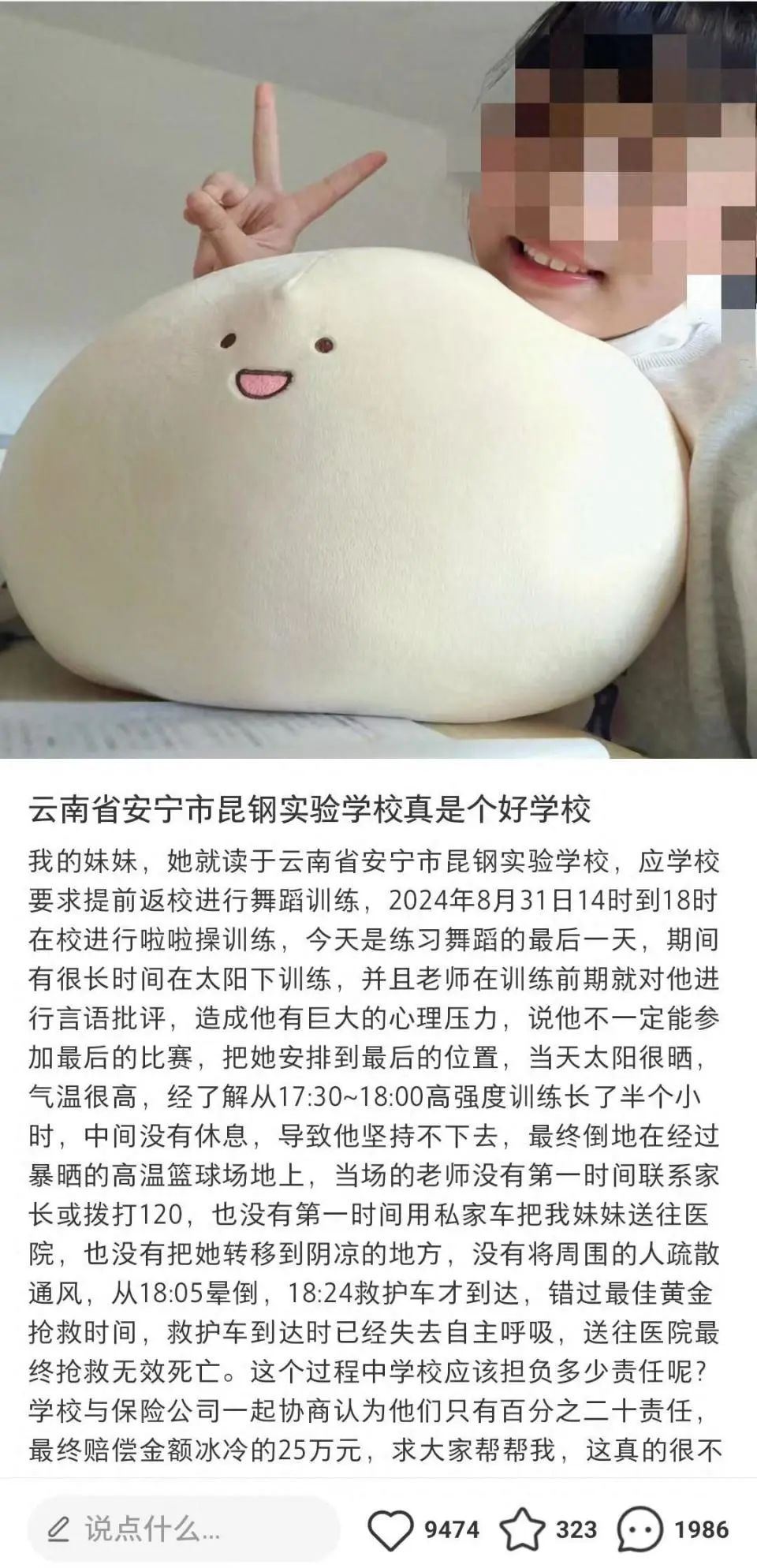Like this post with the heart icon
The image size is (757, 1568).
pyautogui.click(x=390, y=1530)
